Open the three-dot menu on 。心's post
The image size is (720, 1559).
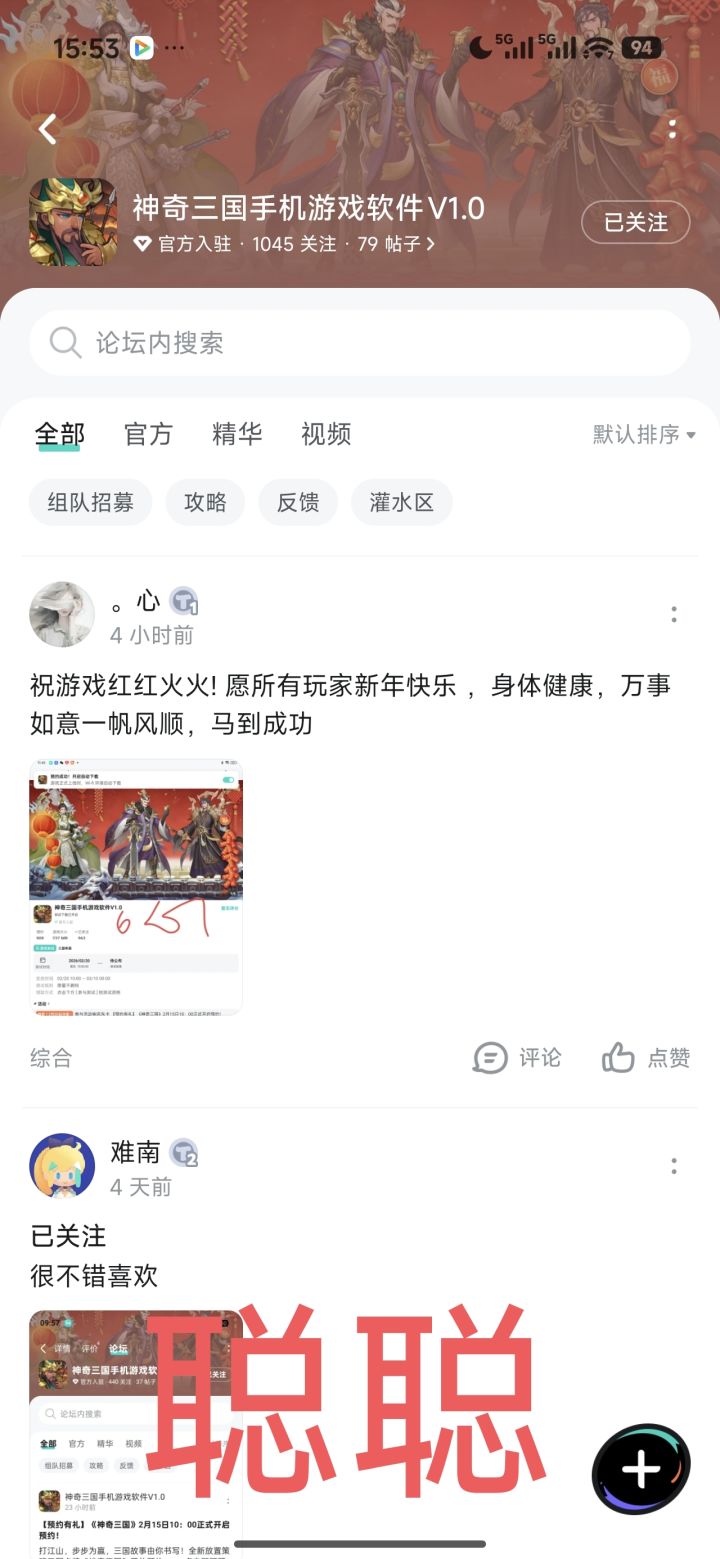click(x=674, y=616)
